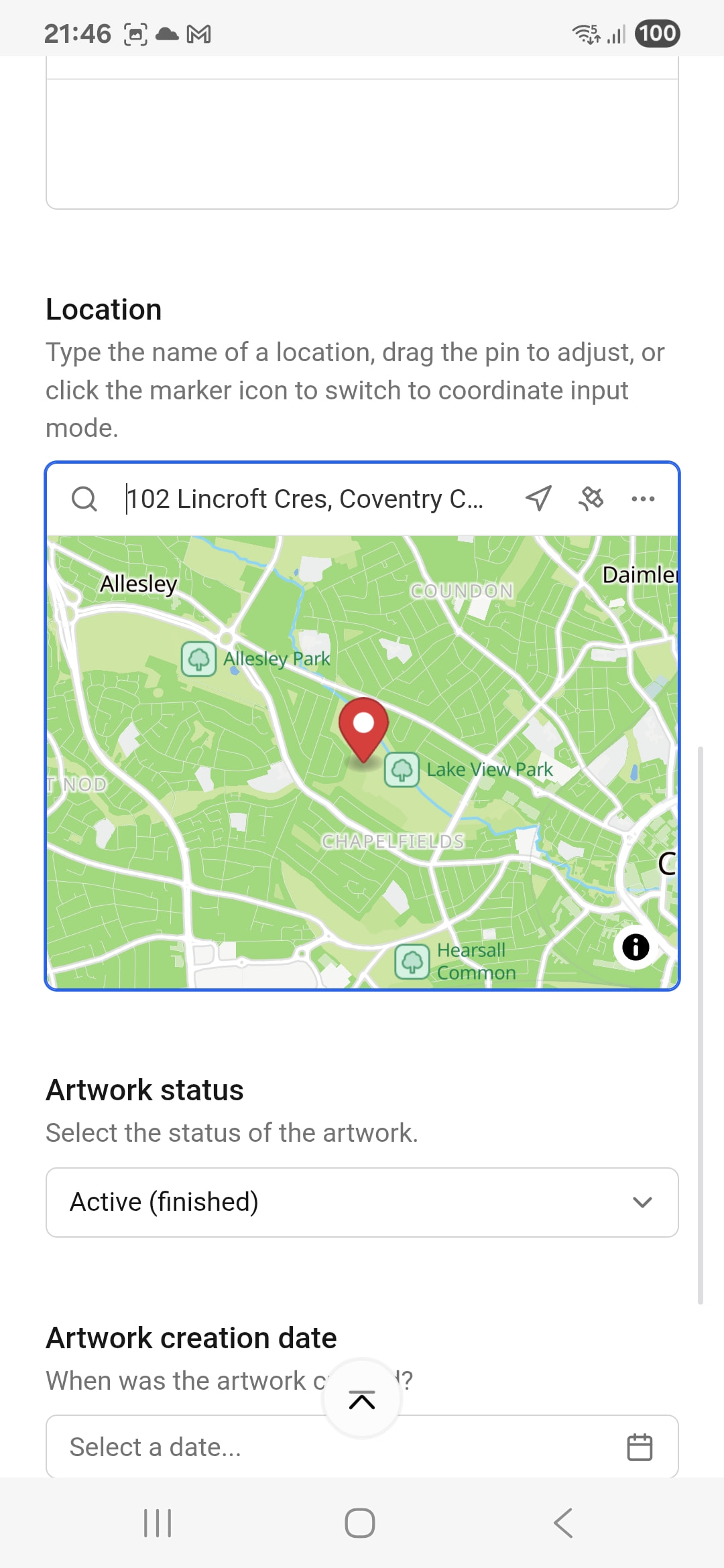Jump back to top of the form

point(362,1400)
